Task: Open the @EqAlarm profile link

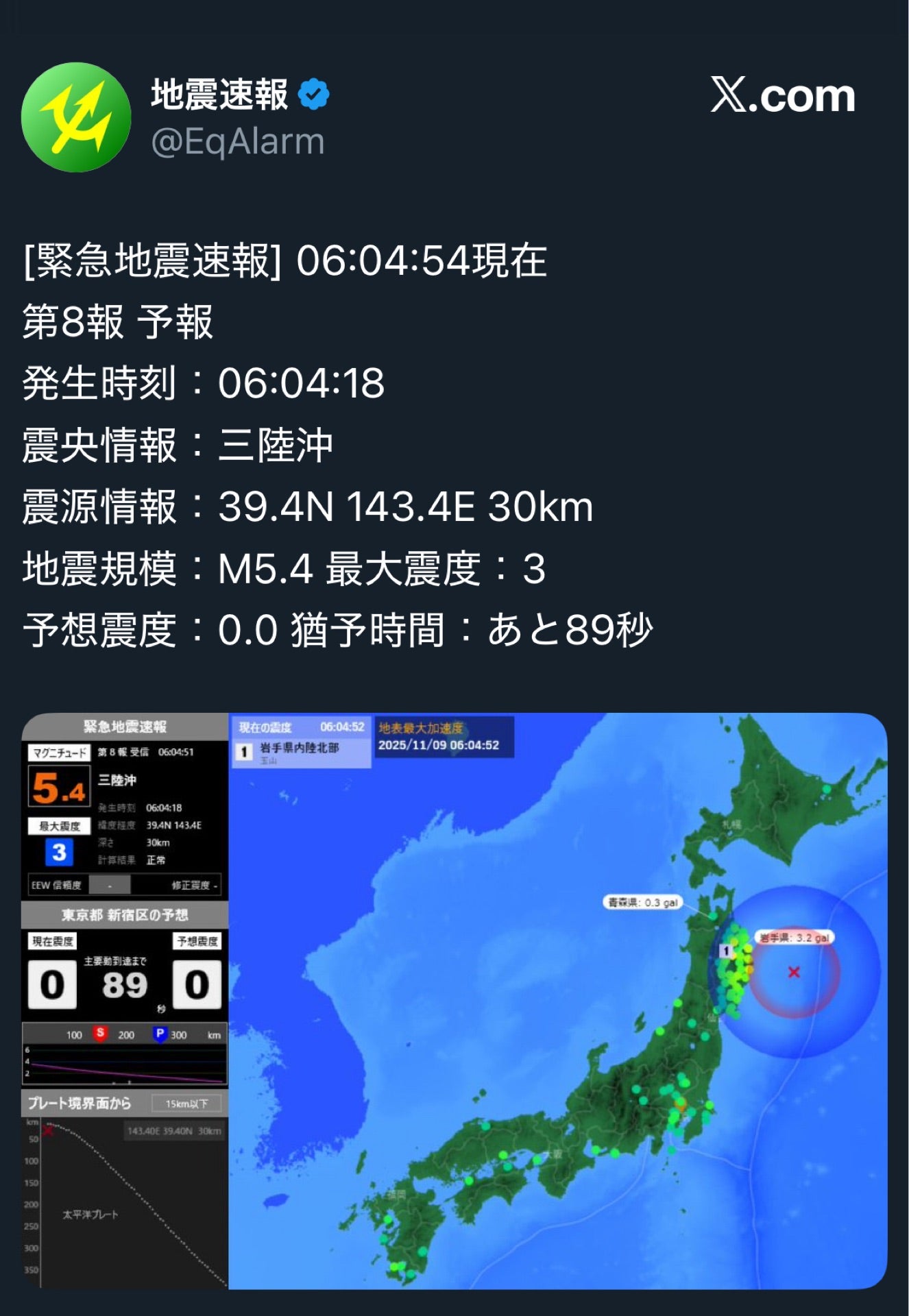Action: tap(235, 142)
